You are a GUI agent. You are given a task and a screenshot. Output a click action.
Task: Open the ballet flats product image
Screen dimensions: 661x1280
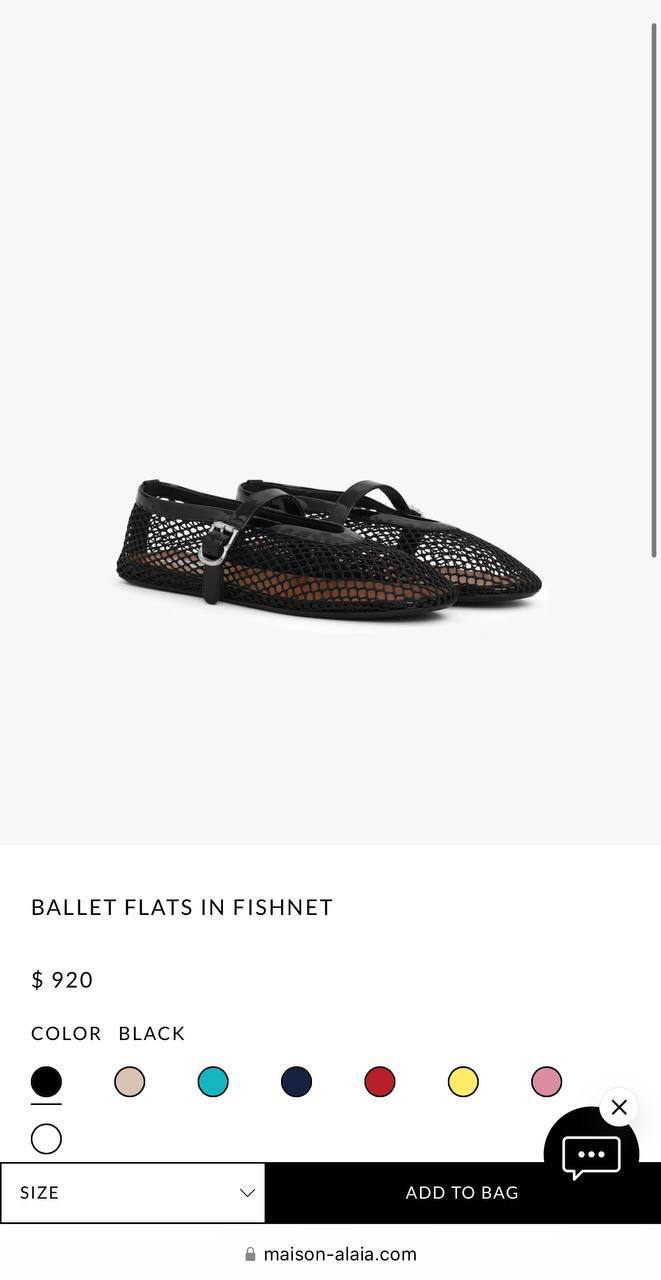point(330,545)
